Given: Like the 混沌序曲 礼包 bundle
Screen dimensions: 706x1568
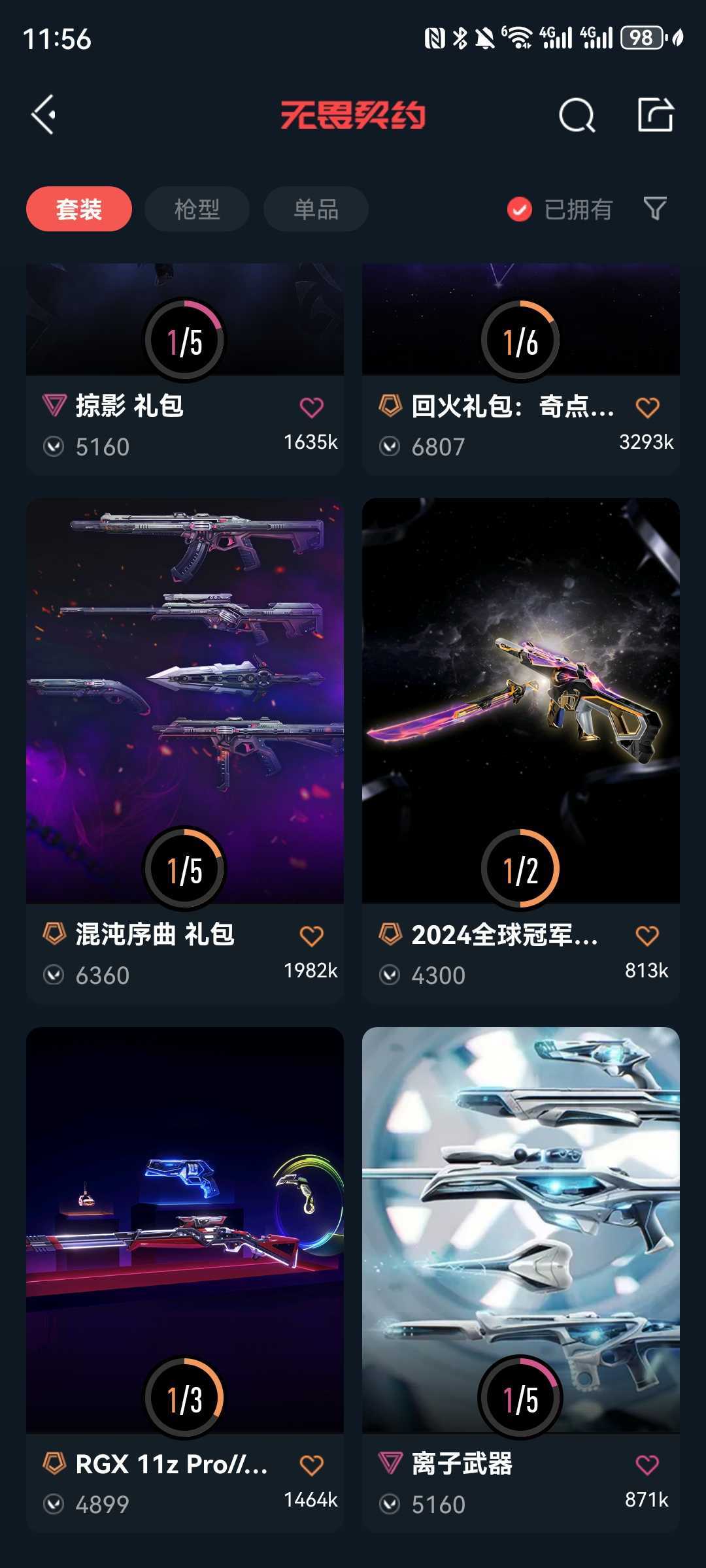Looking at the screenshot, I should 312,936.
